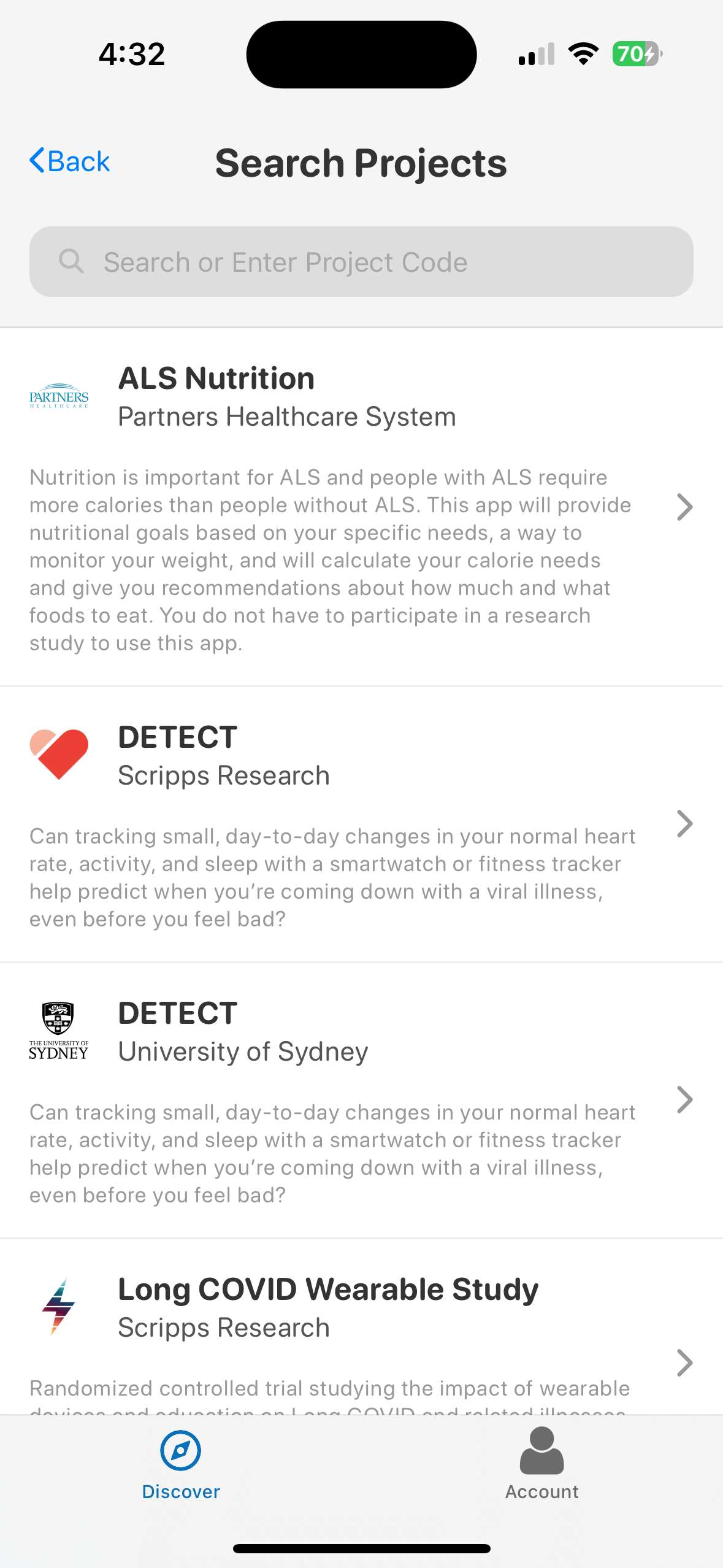723x1568 pixels.
Task: Expand the Scripps DETECT study chevron
Action: click(x=684, y=823)
